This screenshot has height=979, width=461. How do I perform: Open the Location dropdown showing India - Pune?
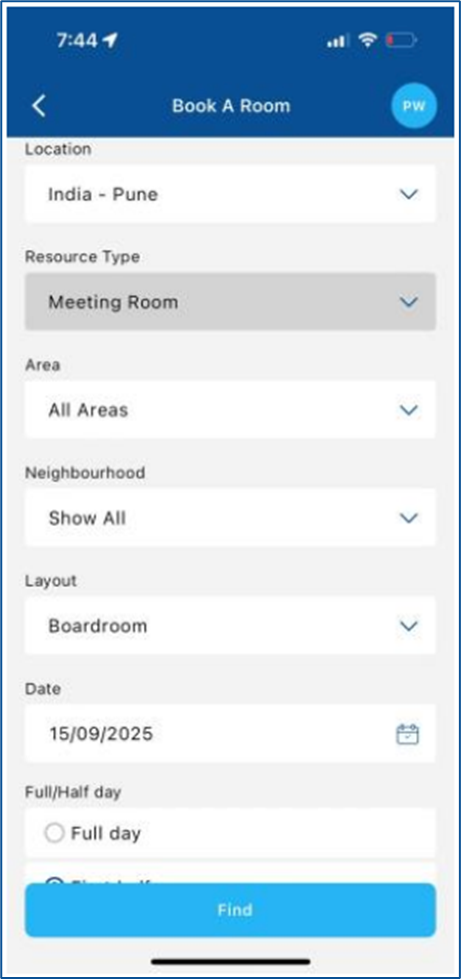tap(230, 194)
